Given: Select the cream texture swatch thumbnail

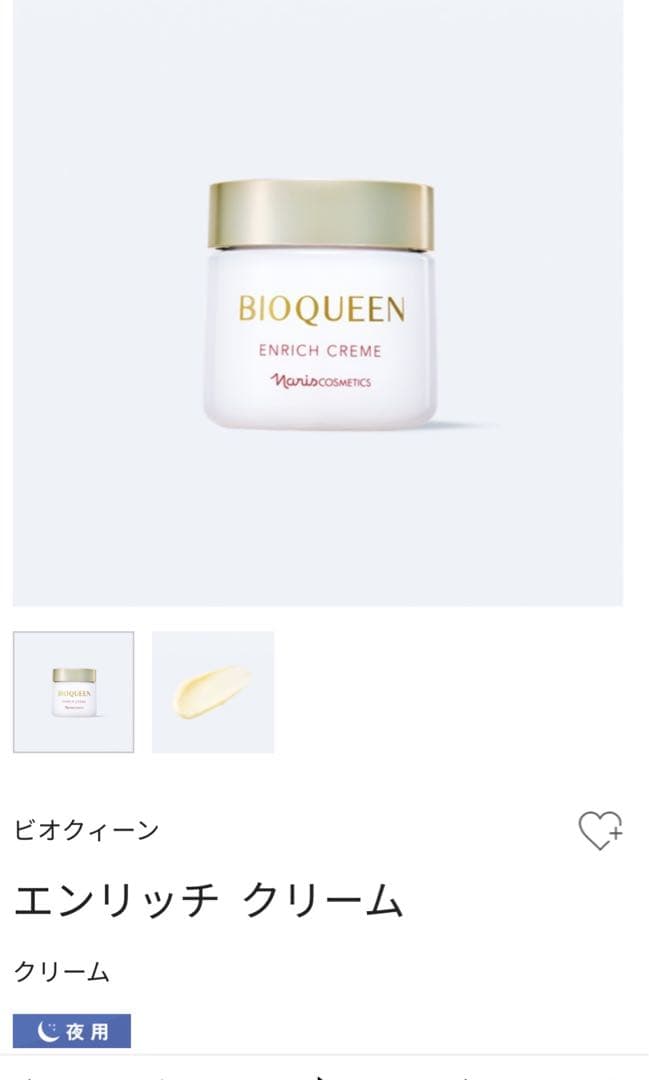Looking at the screenshot, I should click(x=213, y=692).
